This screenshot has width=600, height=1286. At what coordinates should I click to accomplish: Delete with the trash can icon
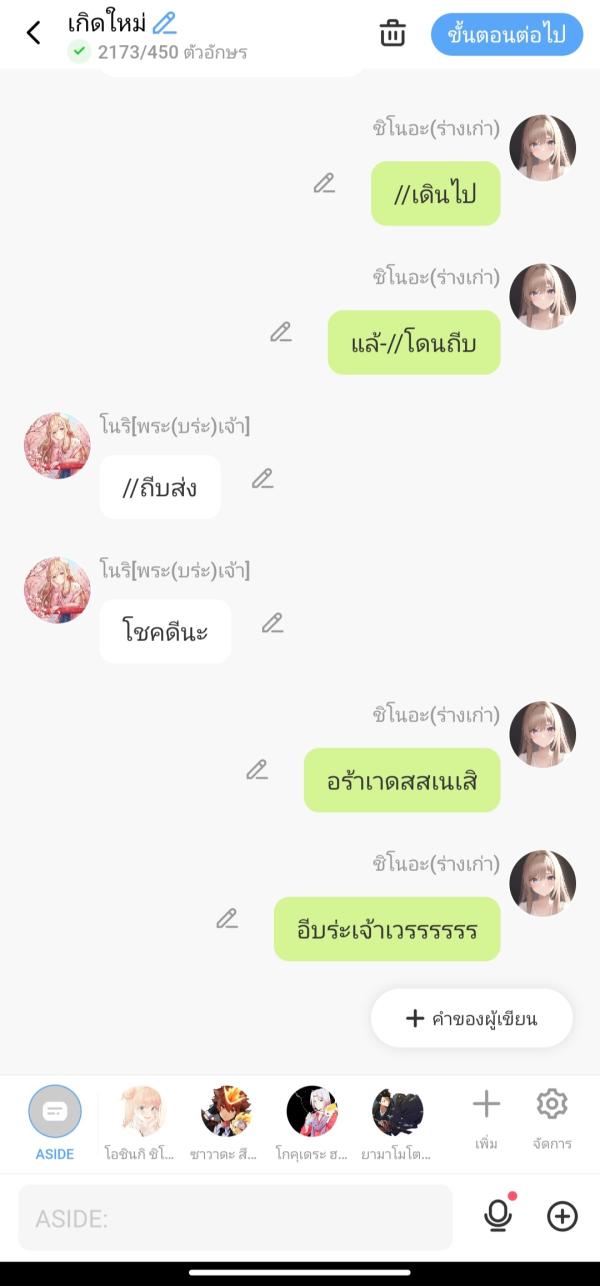coord(393,33)
